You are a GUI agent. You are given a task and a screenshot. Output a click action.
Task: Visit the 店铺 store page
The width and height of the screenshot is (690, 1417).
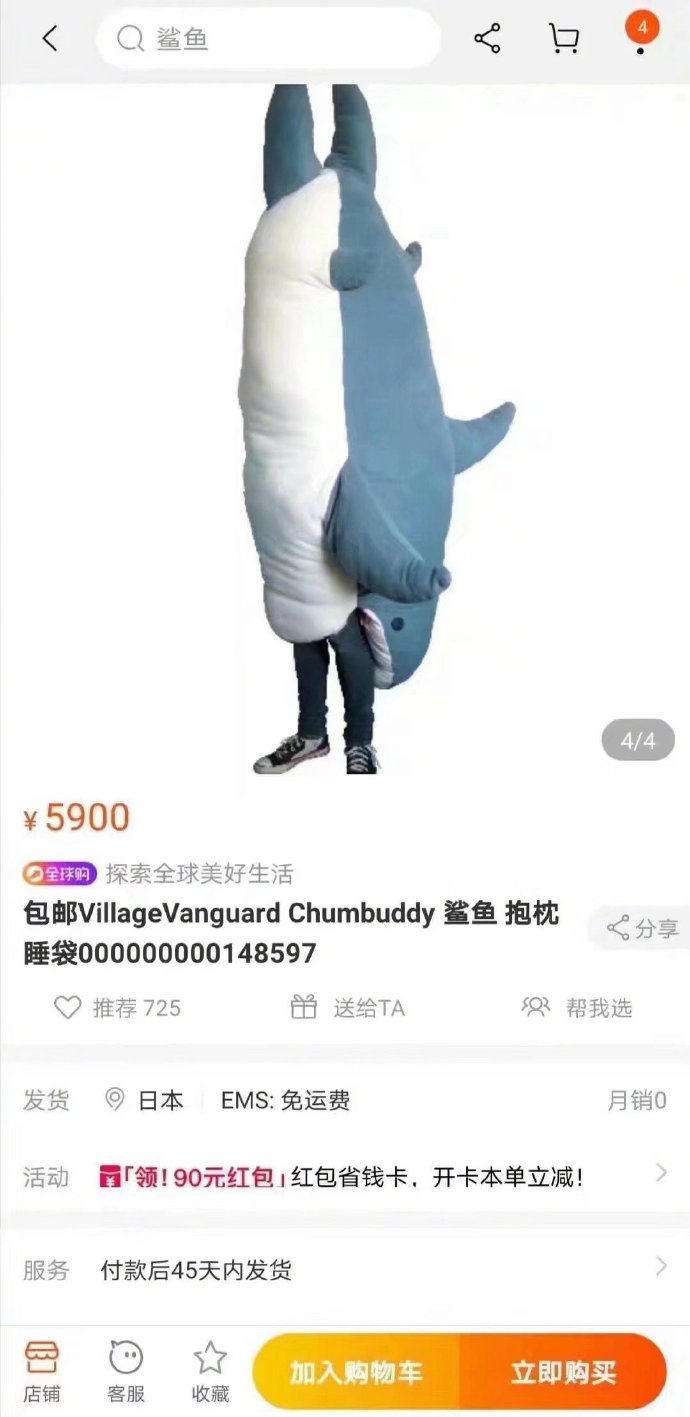pyautogui.click(x=41, y=1372)
